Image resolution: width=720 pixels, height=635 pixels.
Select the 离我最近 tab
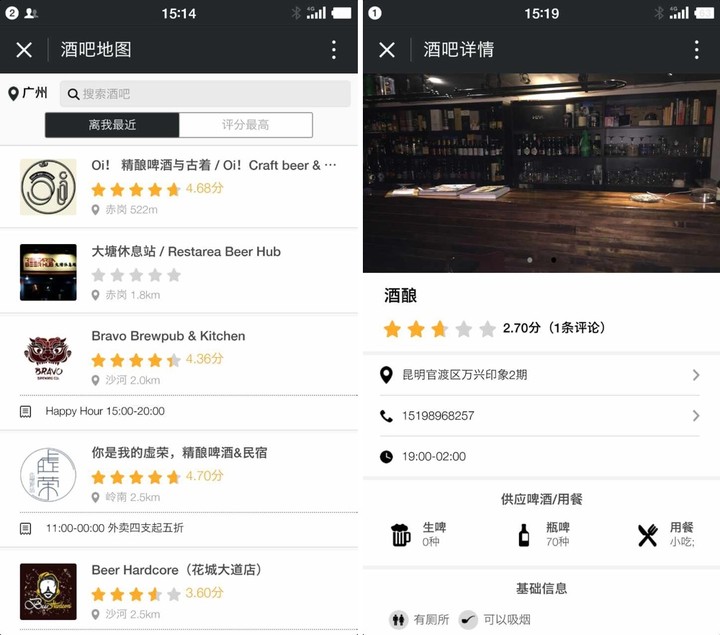pyautogui.click(x=112, y=125)
